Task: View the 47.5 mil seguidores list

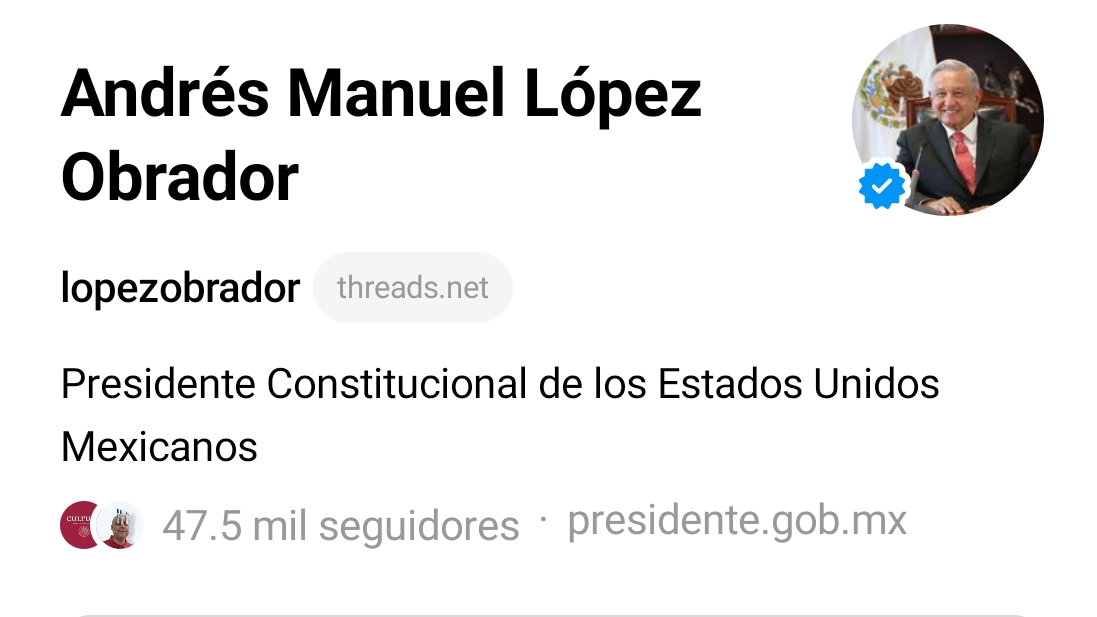Action: [x=340, y=525]
